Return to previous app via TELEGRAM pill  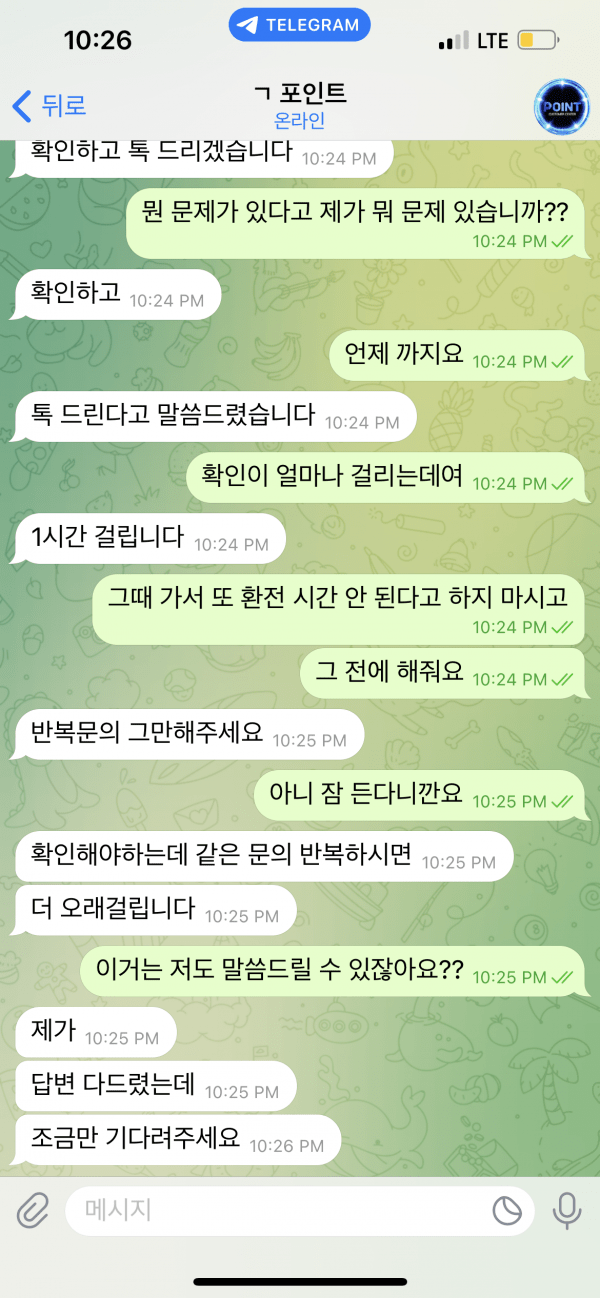(300, 25)
